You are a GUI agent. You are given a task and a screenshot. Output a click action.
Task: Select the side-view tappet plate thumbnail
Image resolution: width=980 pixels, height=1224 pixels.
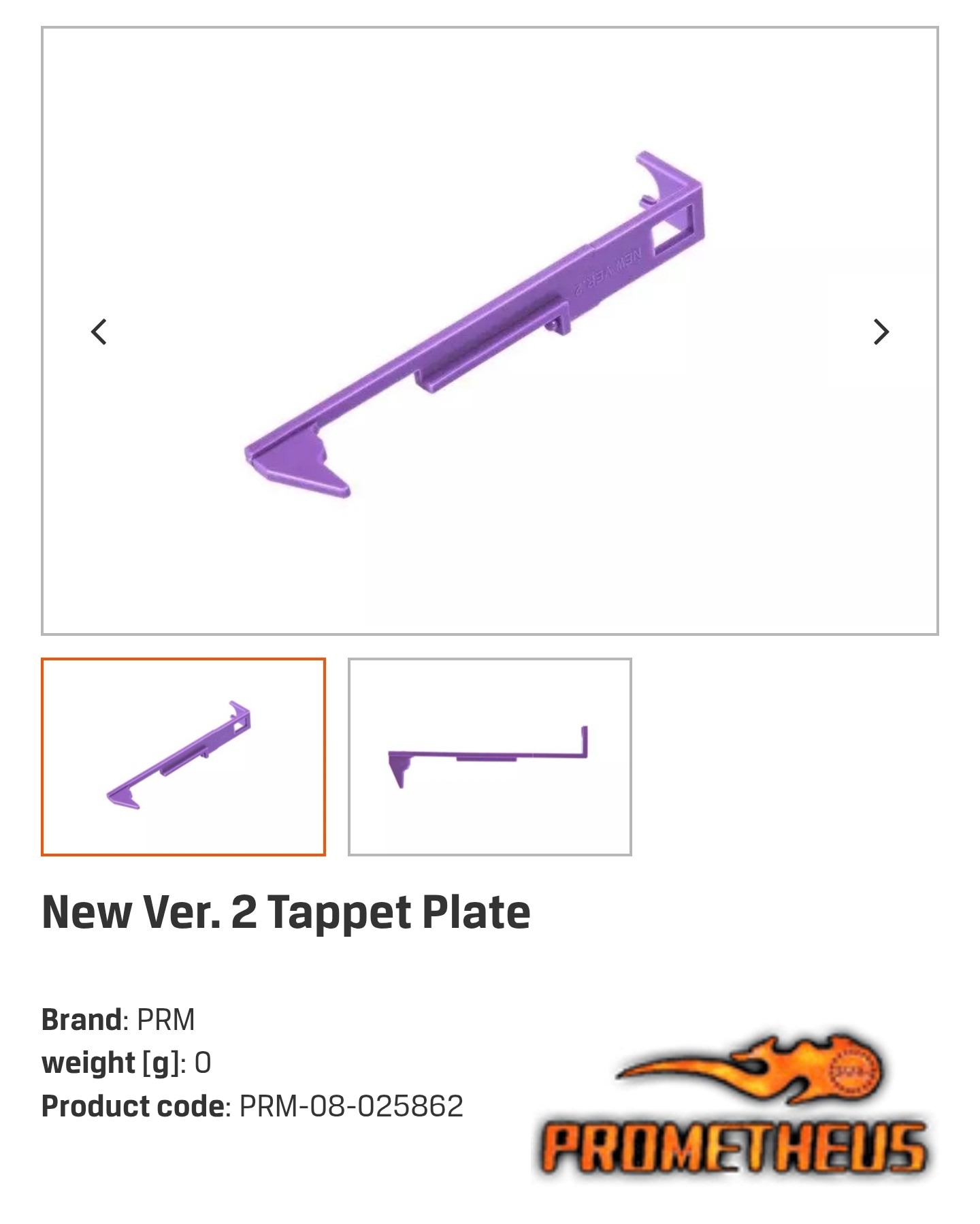(x=489, y=756)
